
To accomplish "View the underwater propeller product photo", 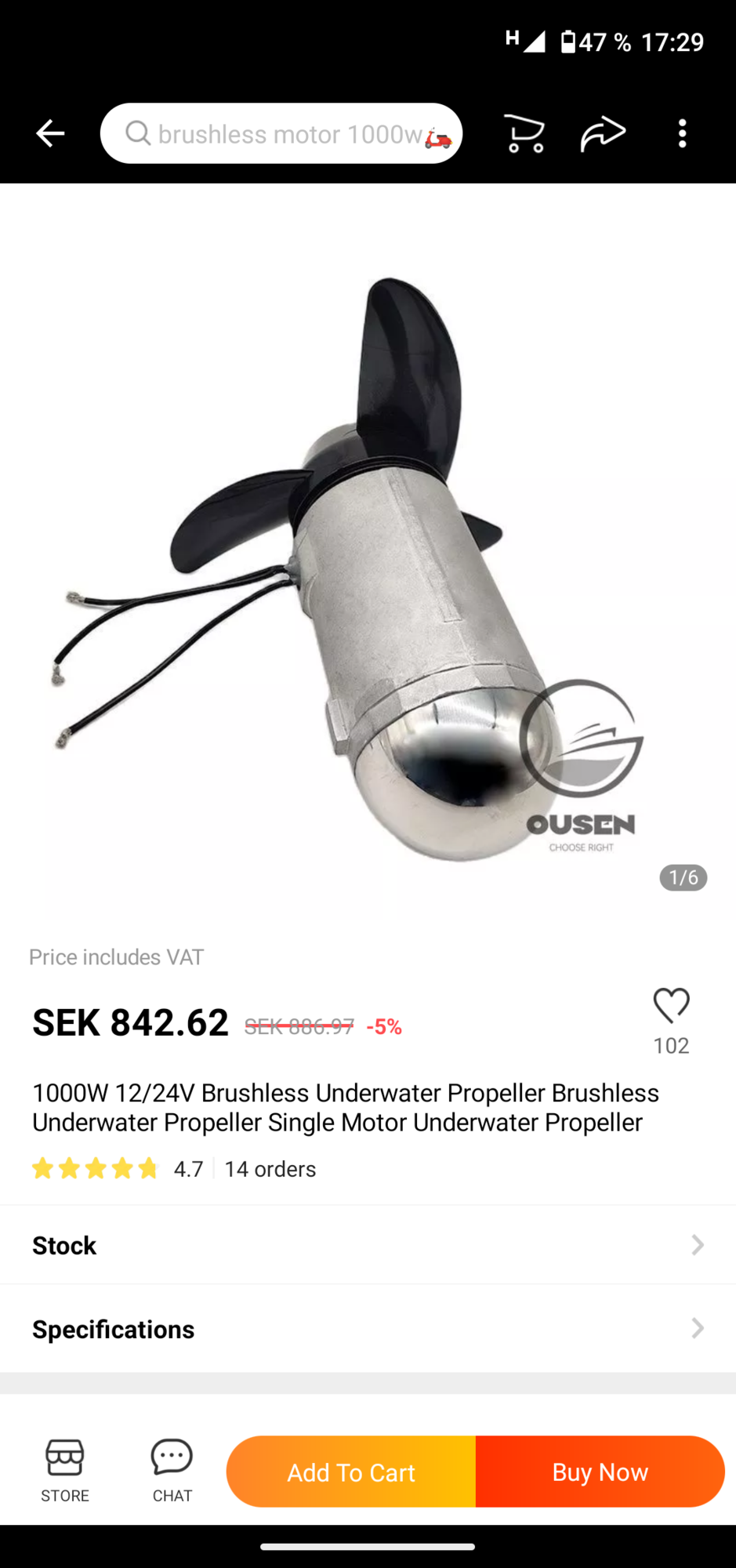I will 368,564.
